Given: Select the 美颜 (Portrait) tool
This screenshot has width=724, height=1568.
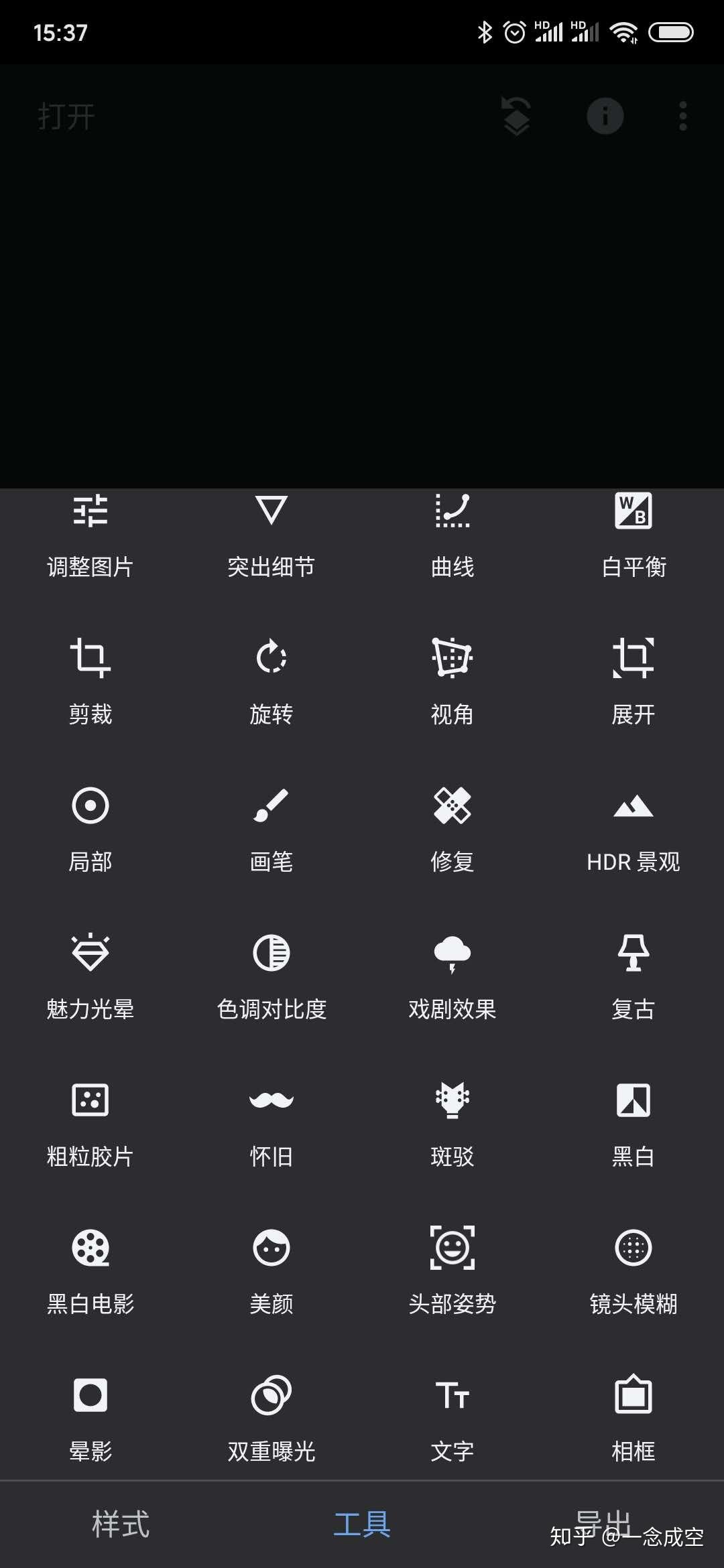Looking at the screenshot, I should tap(271, 1270).
